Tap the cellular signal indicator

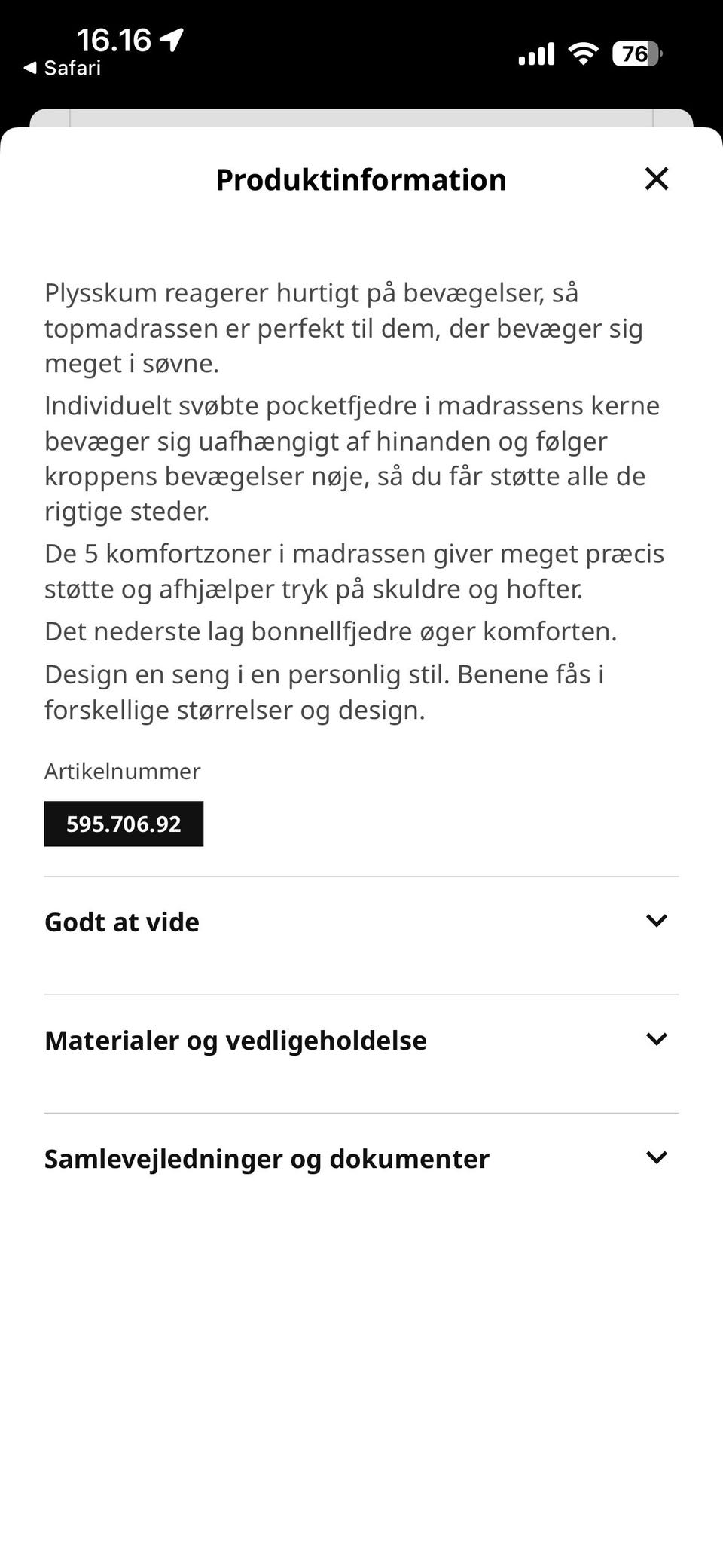pyautogui.click(x=535, y=53)
